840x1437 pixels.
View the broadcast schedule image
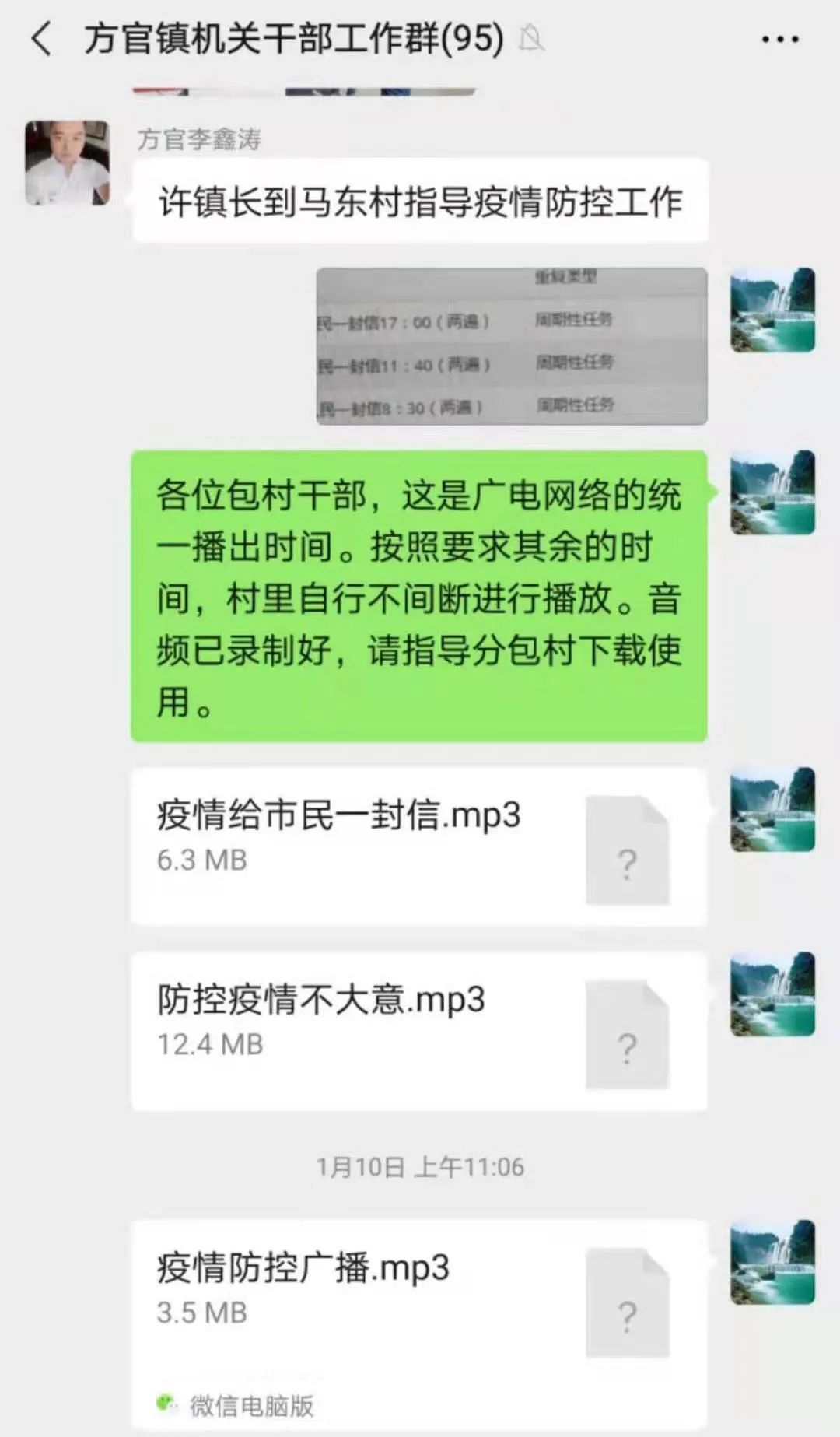(x=511, y=346)
